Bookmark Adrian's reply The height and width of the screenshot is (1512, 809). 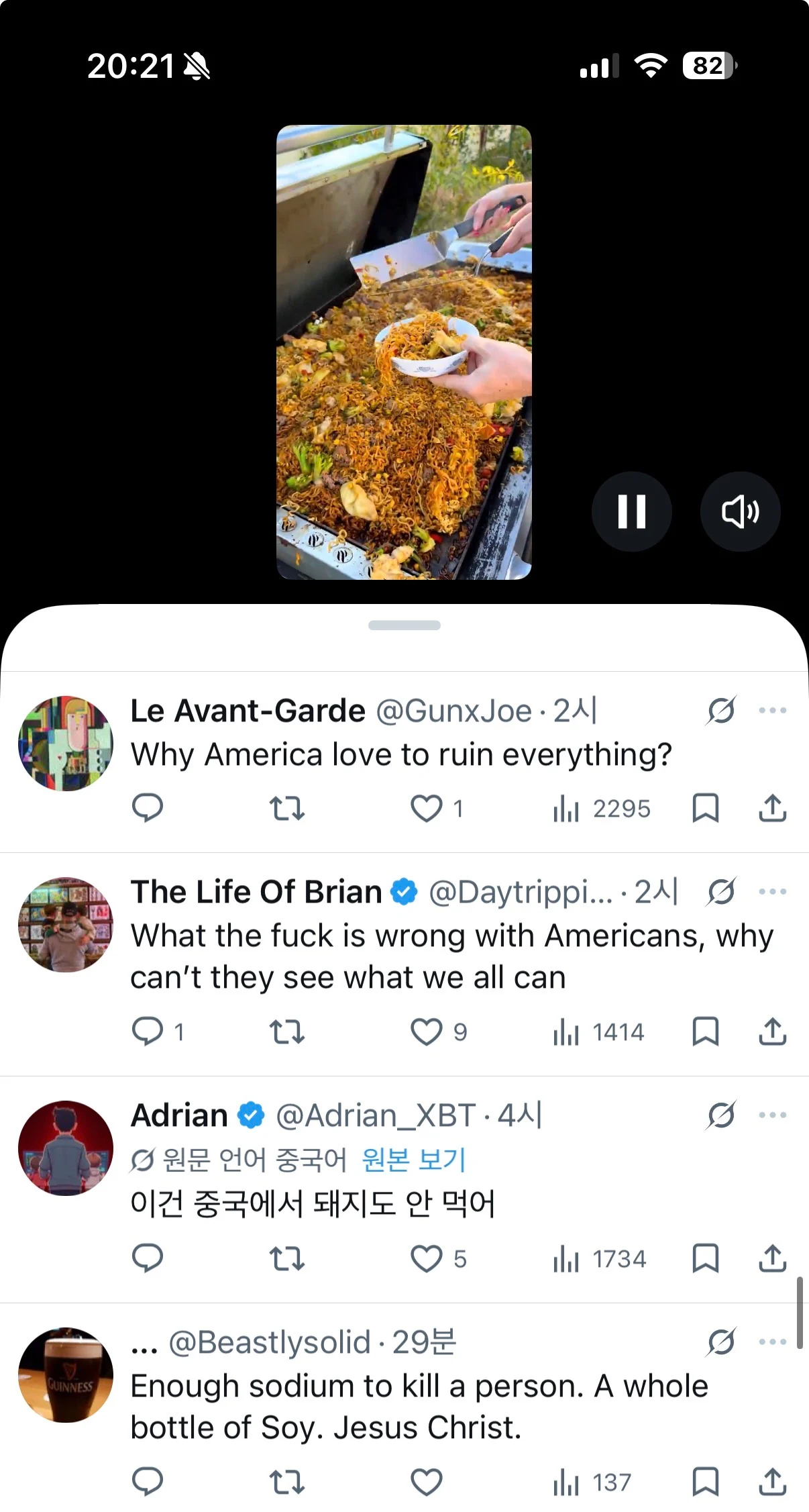pos(705,1258)
